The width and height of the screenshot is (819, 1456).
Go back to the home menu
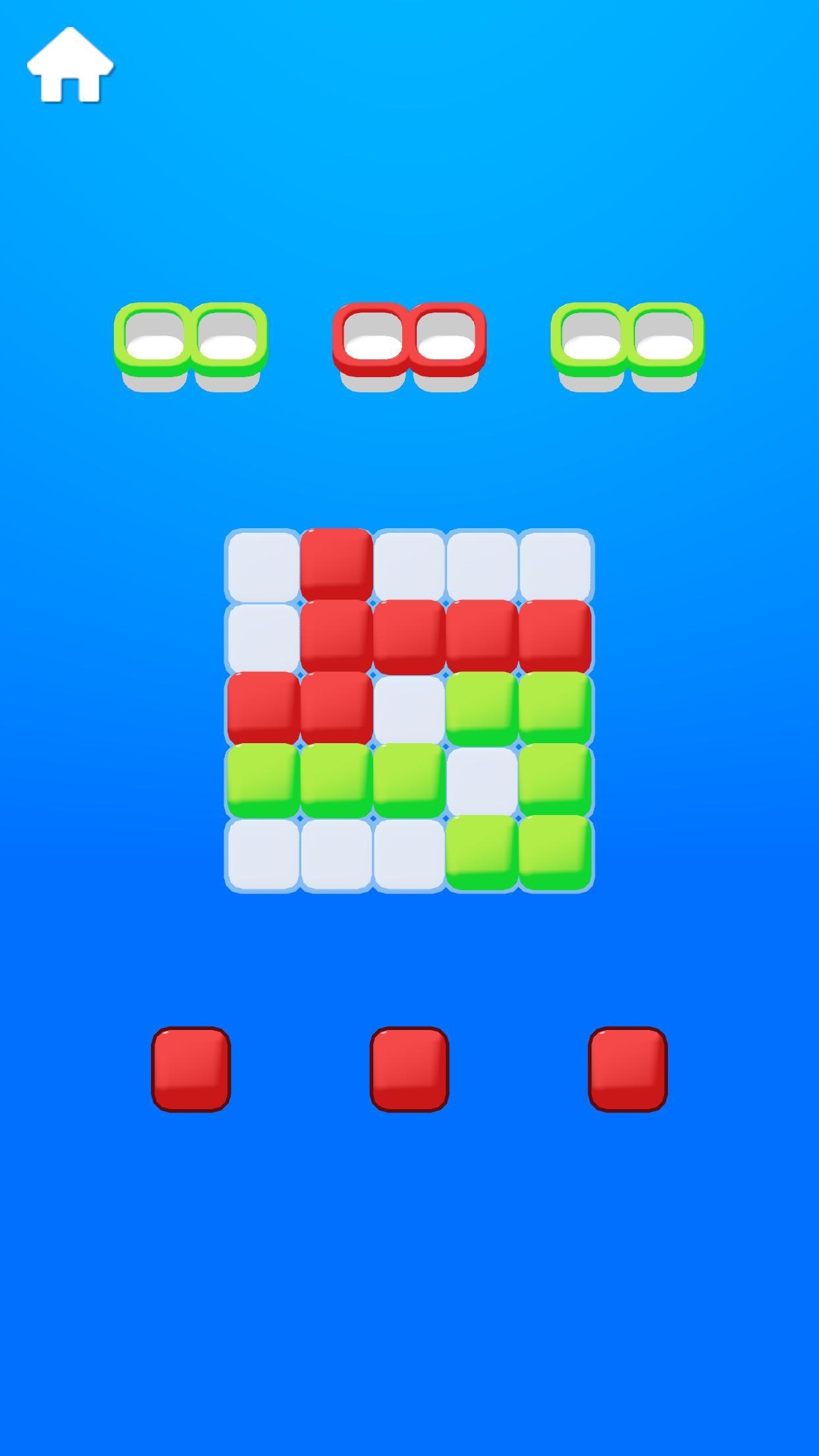tap(70, 66)
